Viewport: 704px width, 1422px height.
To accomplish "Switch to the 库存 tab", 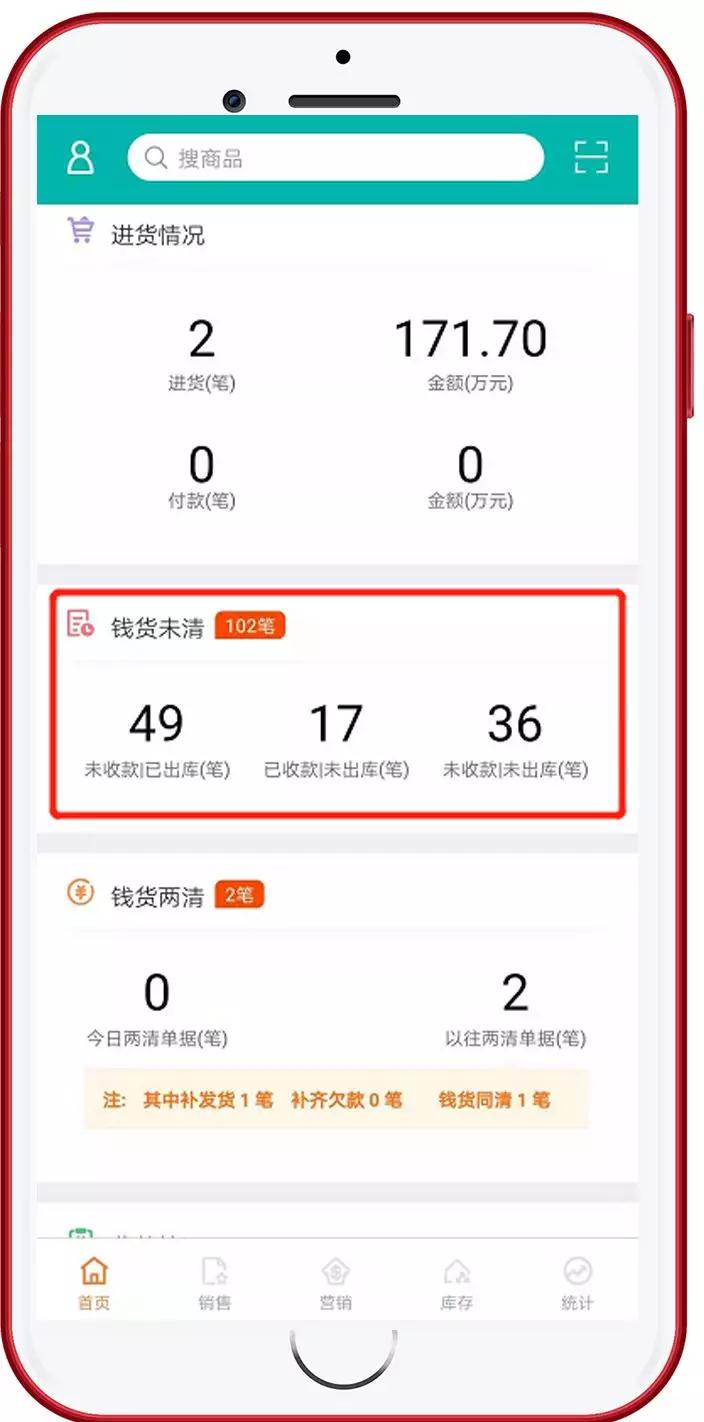I will 457,1284.
